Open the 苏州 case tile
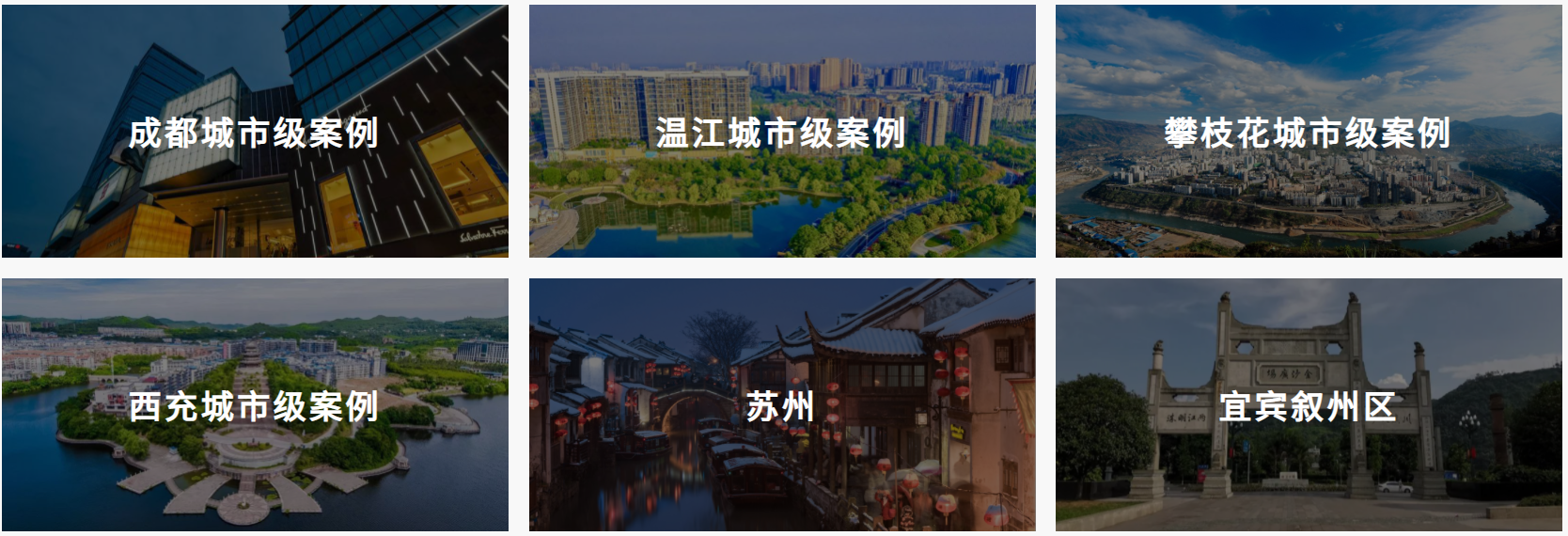1568x536 pixels. [x=781, y=405]
